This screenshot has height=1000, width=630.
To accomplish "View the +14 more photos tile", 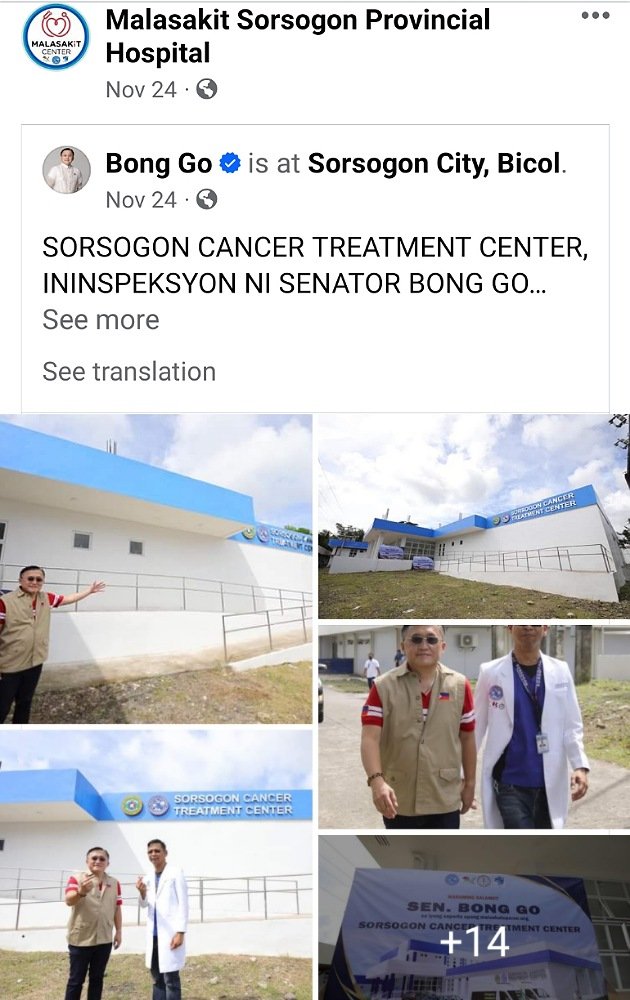I will [474, 918].
